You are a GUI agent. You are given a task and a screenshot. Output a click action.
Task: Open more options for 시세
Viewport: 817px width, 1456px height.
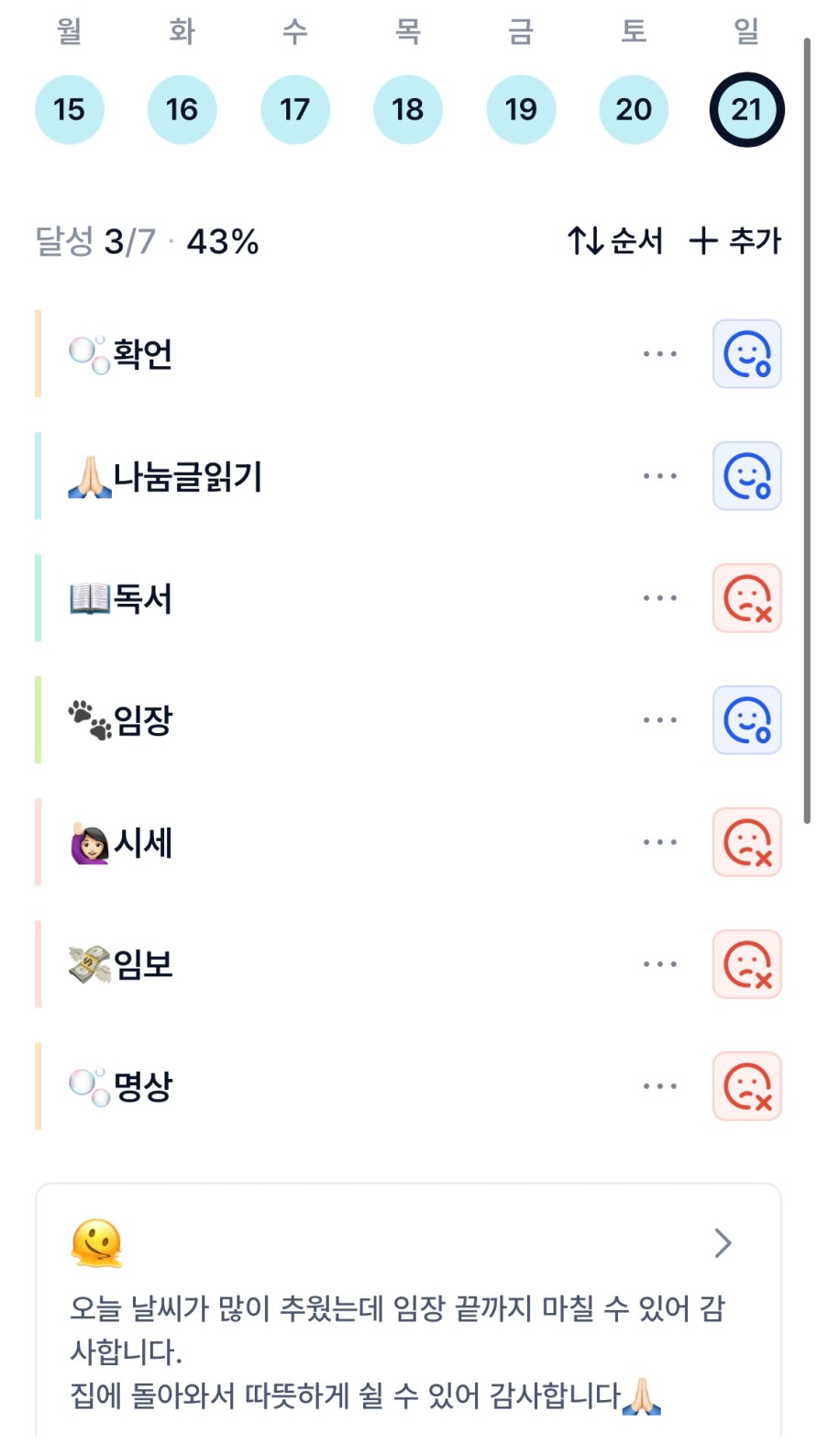point(659,842)
